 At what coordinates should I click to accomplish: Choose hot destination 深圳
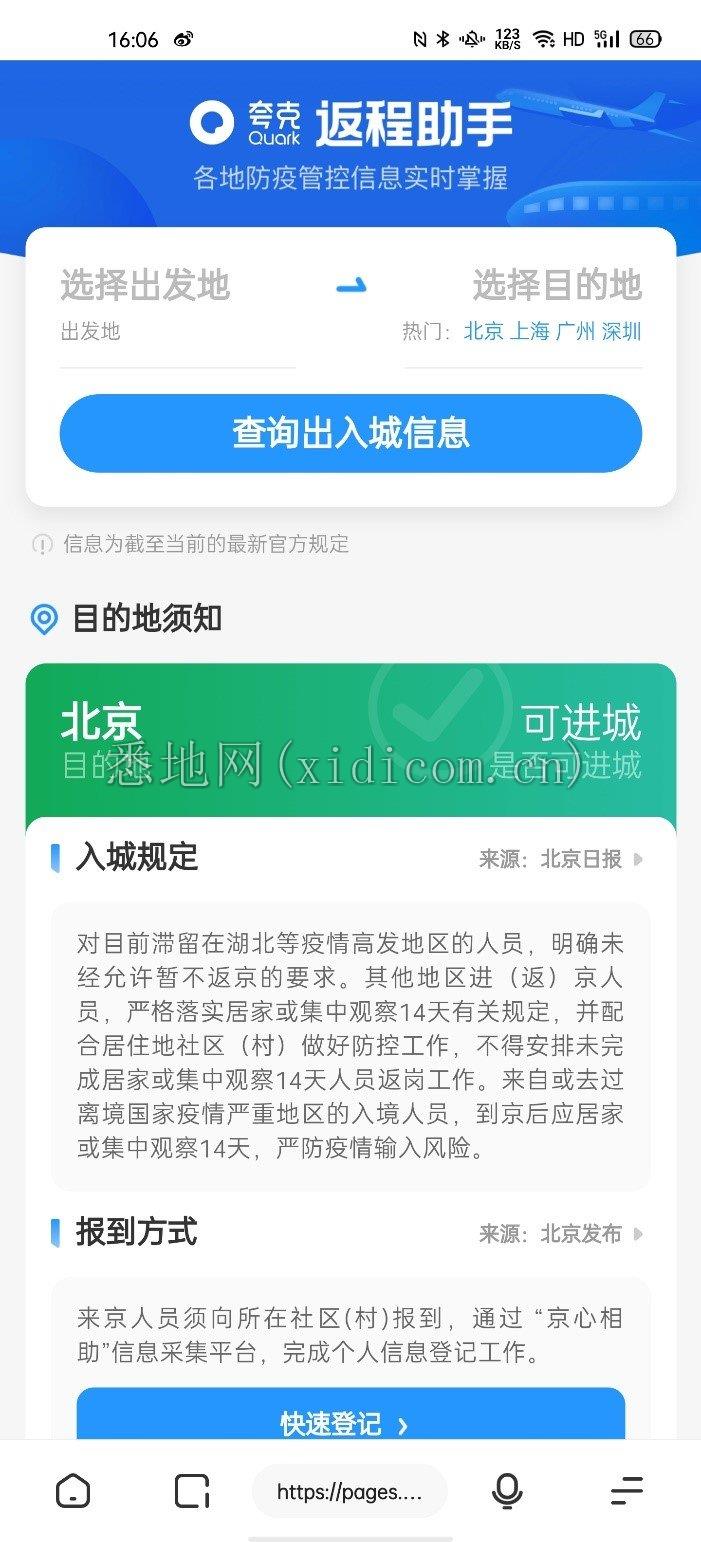621,332
